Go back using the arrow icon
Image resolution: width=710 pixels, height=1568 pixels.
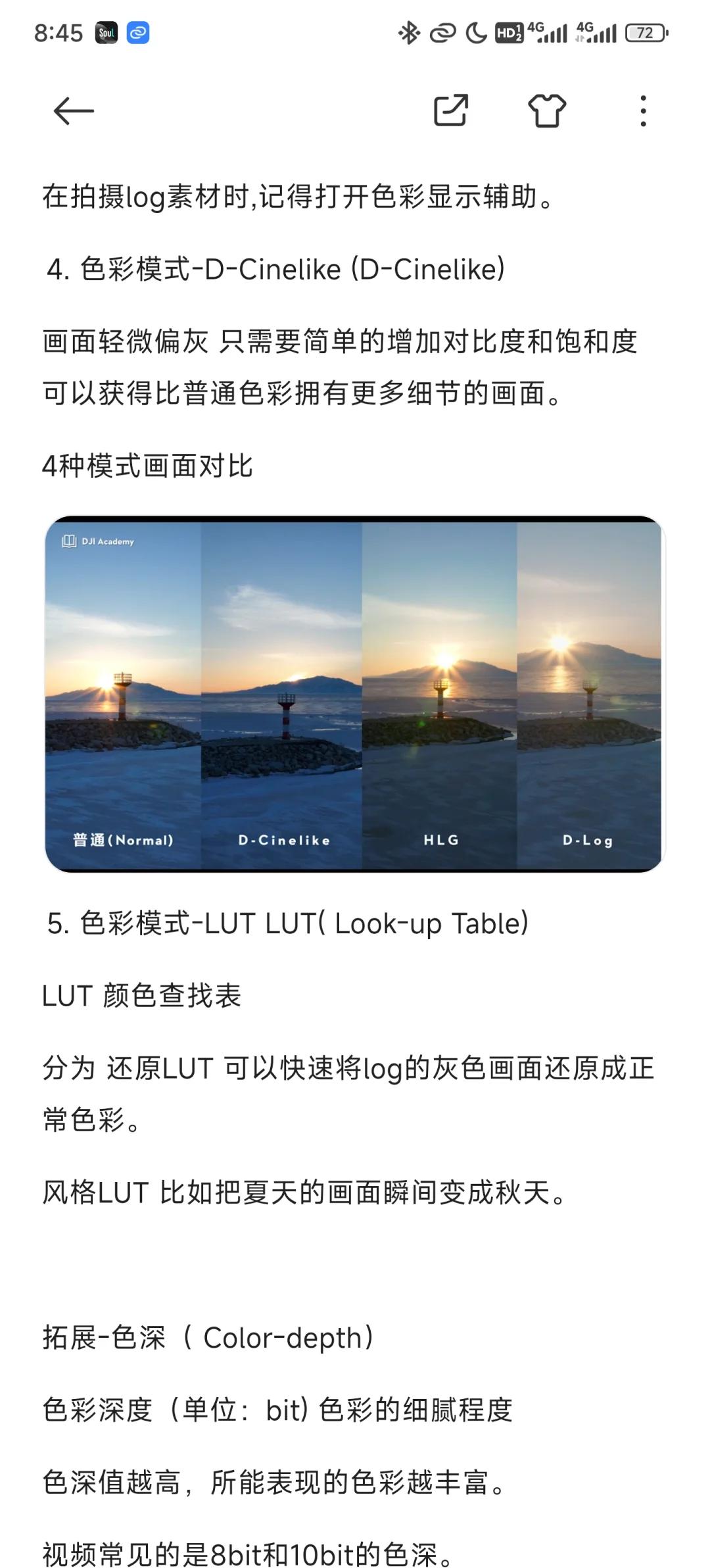[74, 110]
